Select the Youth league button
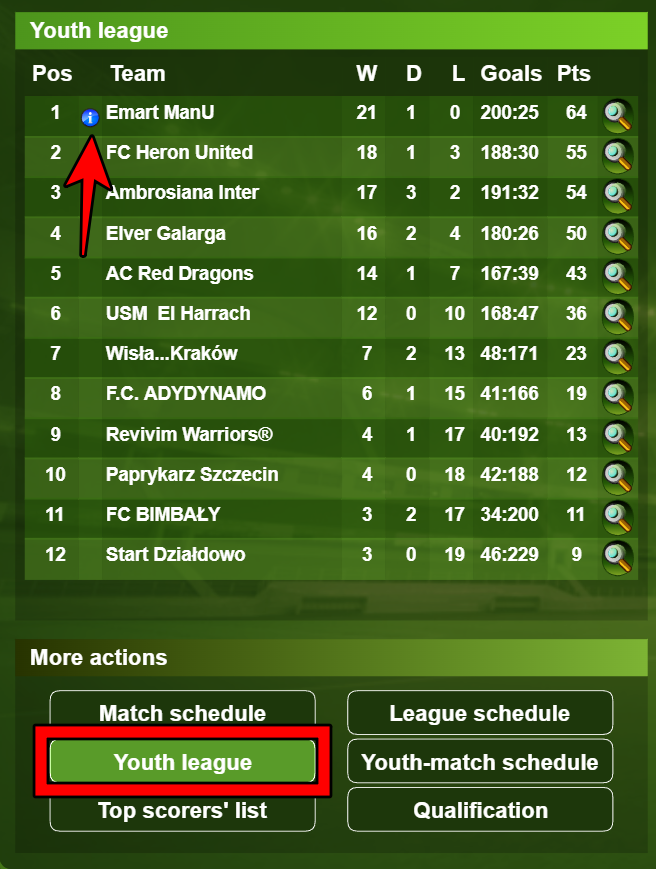This screenshot has height=869, width=656. [182, 762]
